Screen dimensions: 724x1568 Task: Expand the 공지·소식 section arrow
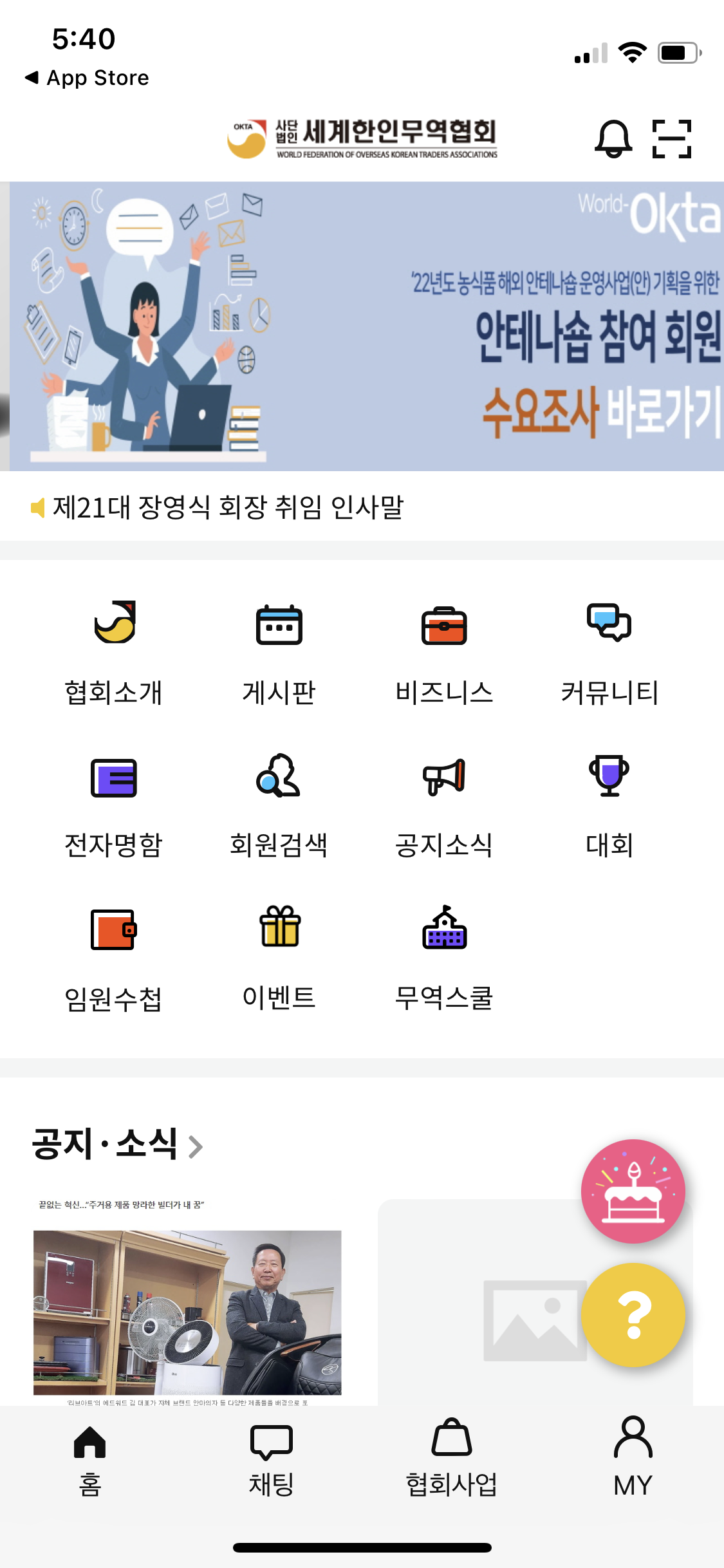pos(196,1146)
